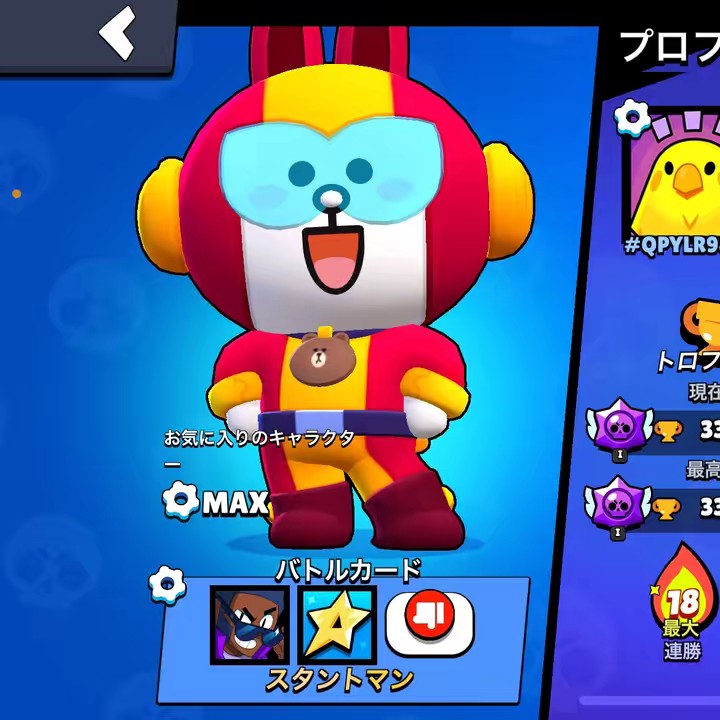Edit the favorite character via gear icon

tap(181, 500)
